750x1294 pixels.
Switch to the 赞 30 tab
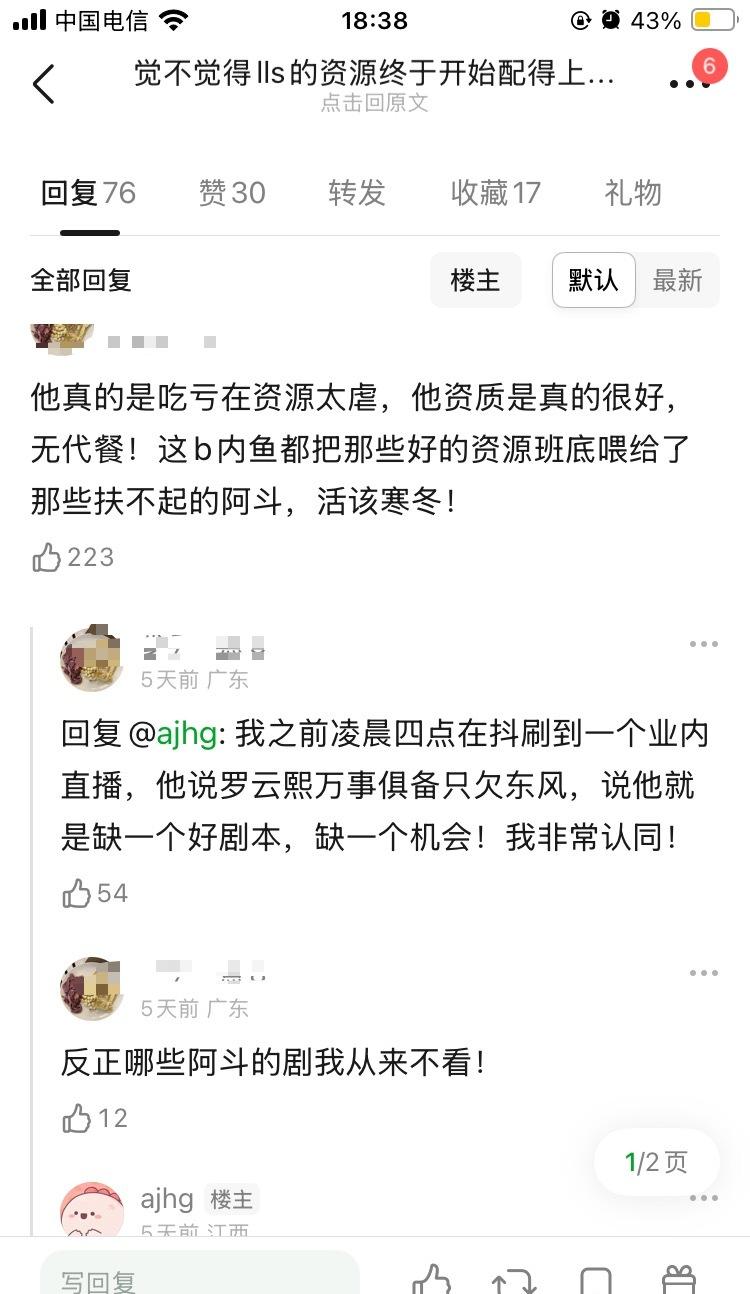coord(232,193)
